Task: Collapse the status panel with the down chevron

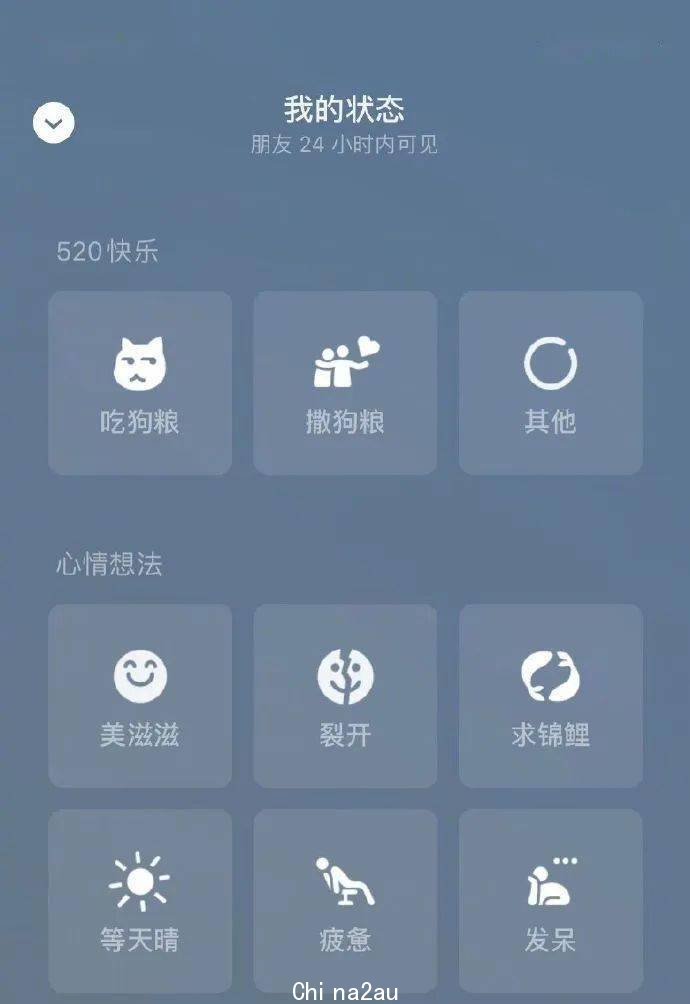Action: click(x=54, y=123)
